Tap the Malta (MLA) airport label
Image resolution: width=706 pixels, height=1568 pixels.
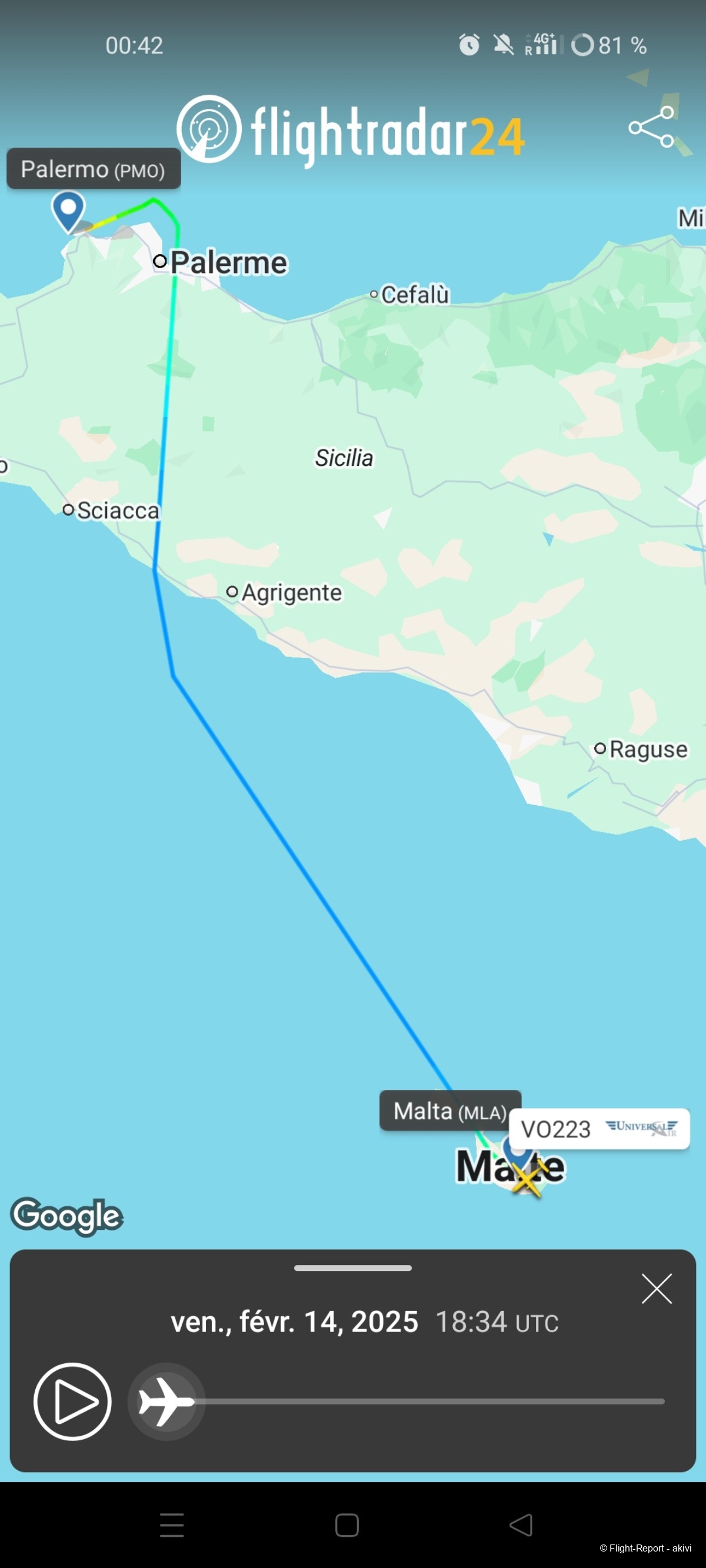(449, 1111)
